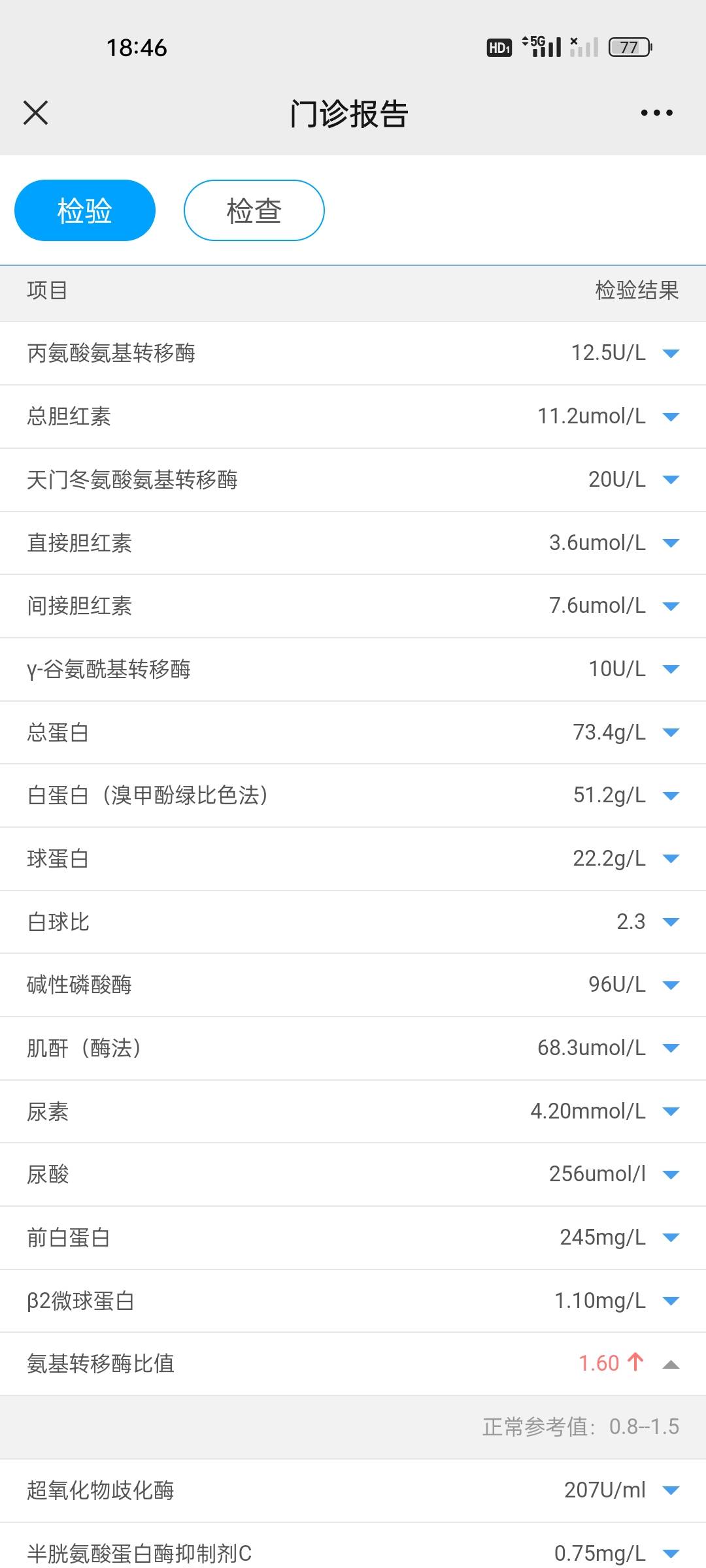Open the more options ellipsis menu

(656, 112)
